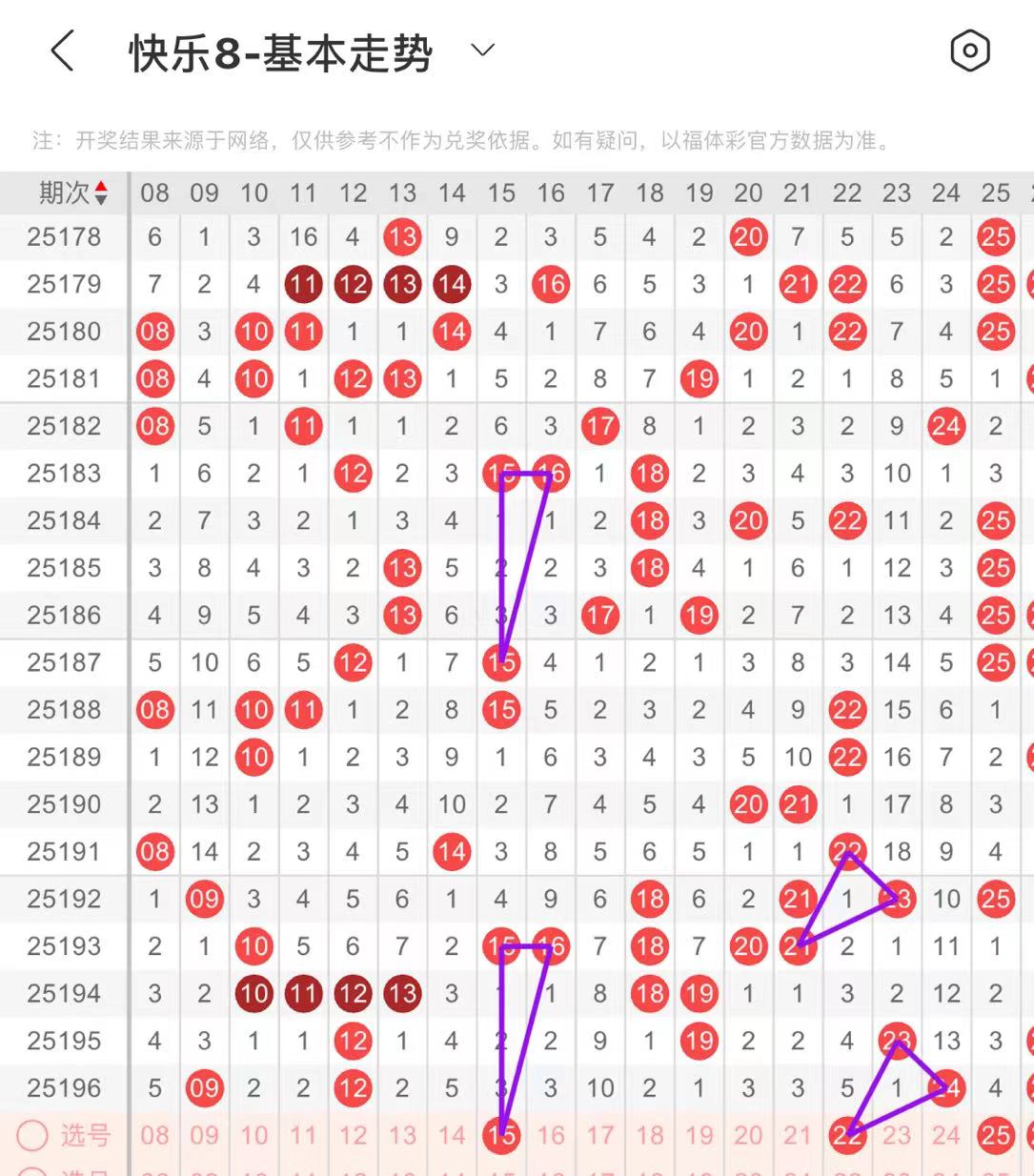Pick number 12 in the 选号 row
Viewport: 1034px width, 1176px height.
(353, 1135)
